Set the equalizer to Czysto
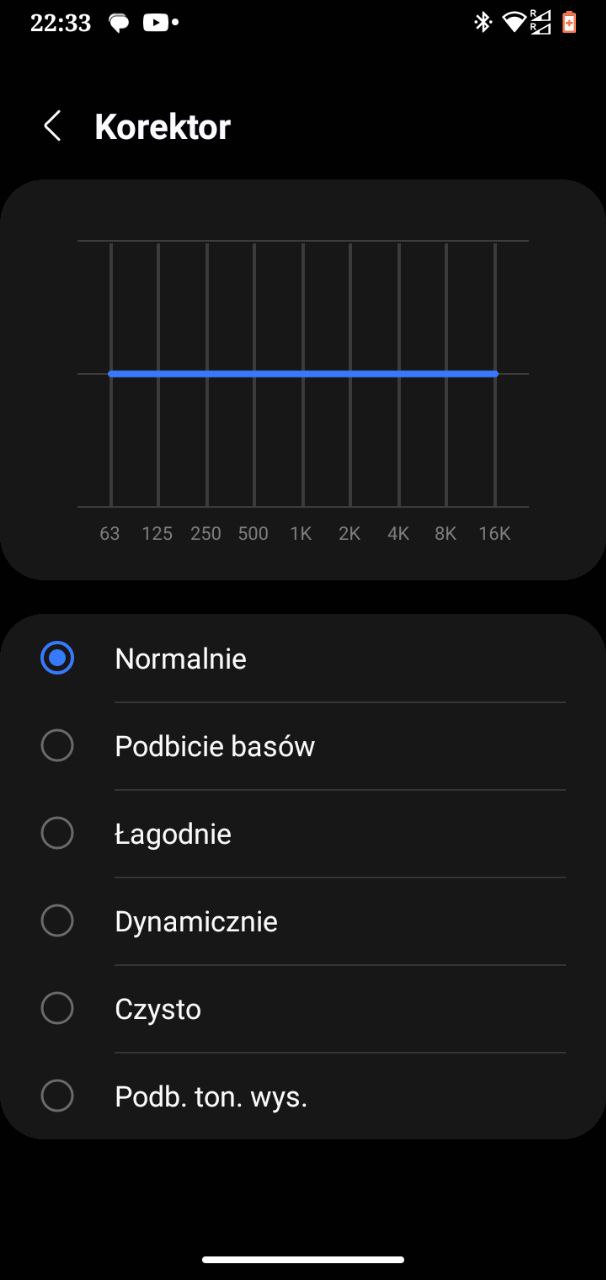 click(x=303, y=1008)
